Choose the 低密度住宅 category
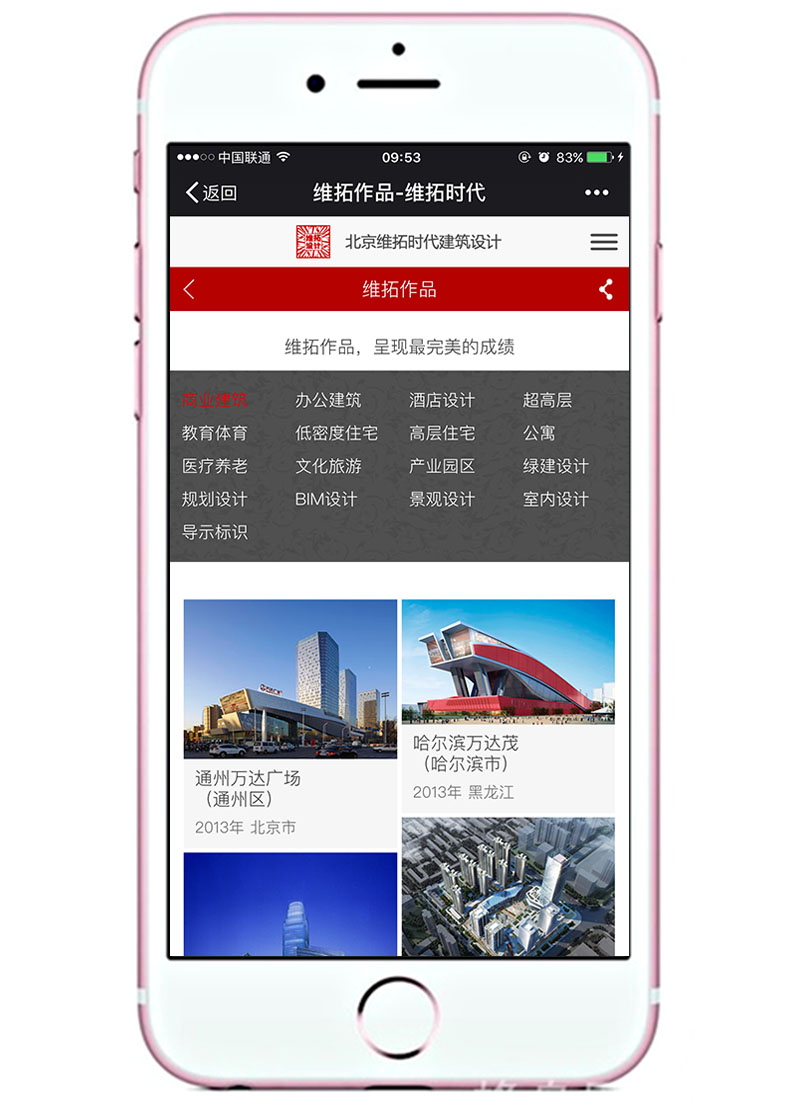 pyautogui.click(x=336, y=433)
